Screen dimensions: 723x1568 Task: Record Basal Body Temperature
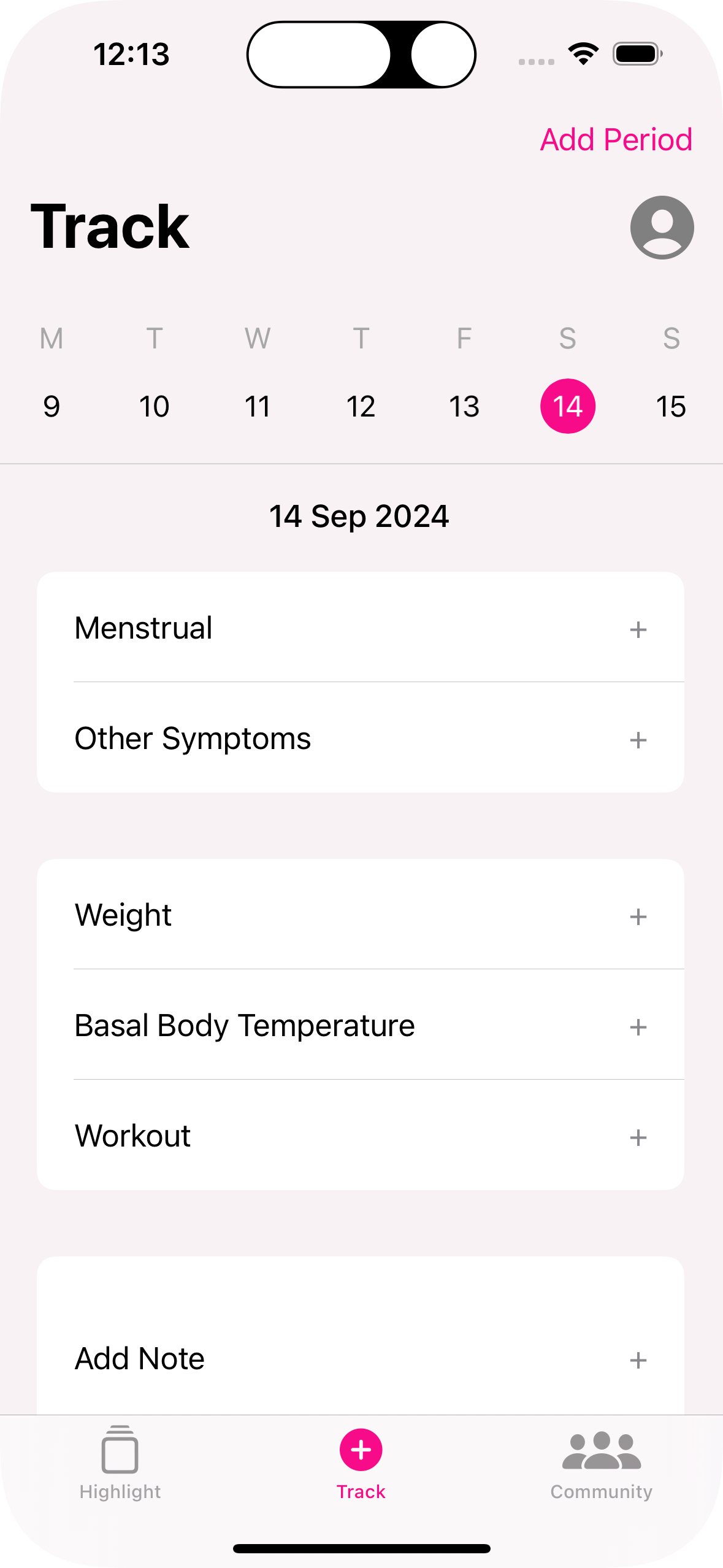(x=638, y=1027)
